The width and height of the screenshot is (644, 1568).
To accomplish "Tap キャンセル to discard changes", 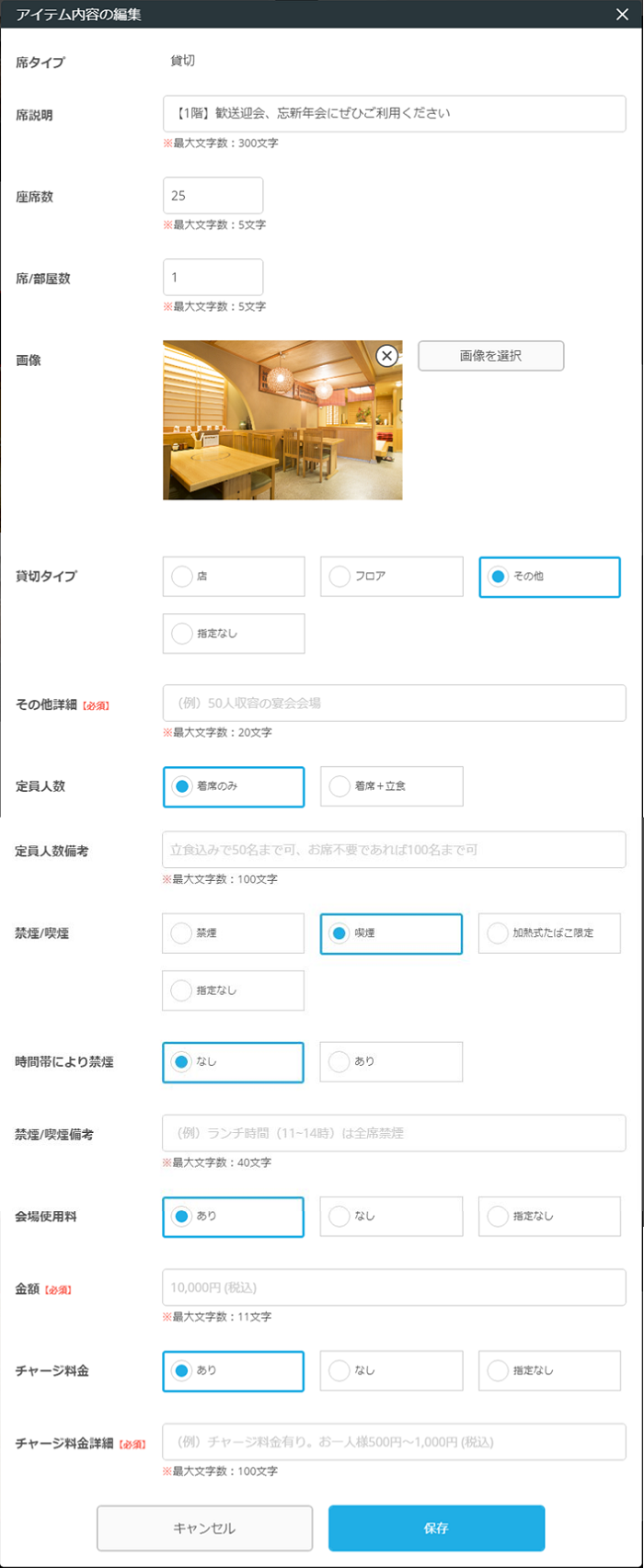I will [204, 1528].
